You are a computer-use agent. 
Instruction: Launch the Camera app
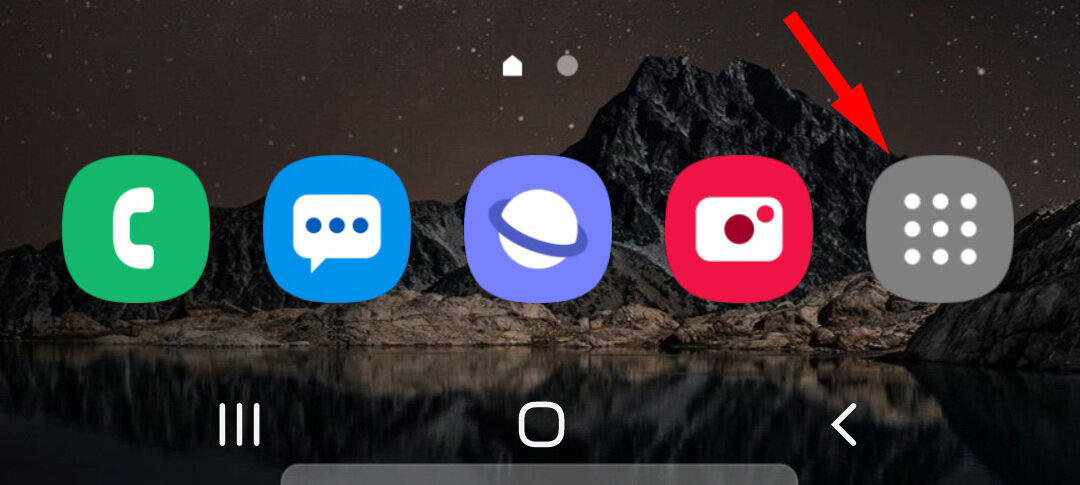pyautogui.click(x=739, y=229)
